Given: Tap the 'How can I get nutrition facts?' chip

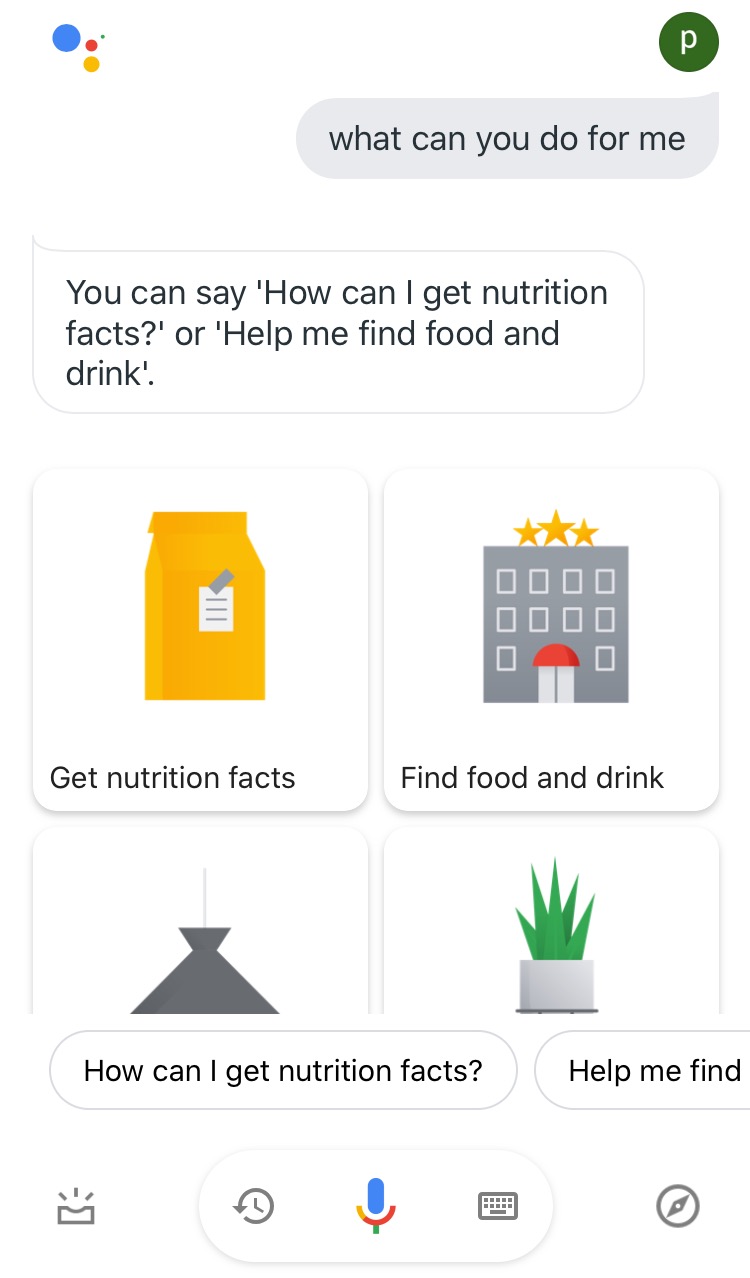Looking at the screenshot, I should 283,1071.
